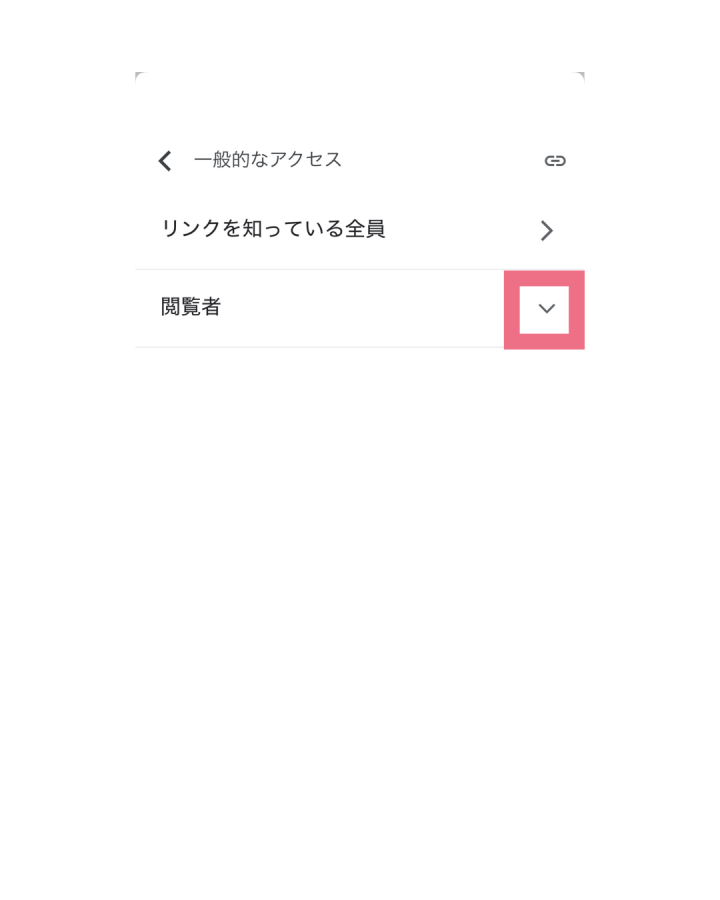Go back from 一般的なアクセス
This screenshot has height=900, width=720.
[x=165, y=161]
